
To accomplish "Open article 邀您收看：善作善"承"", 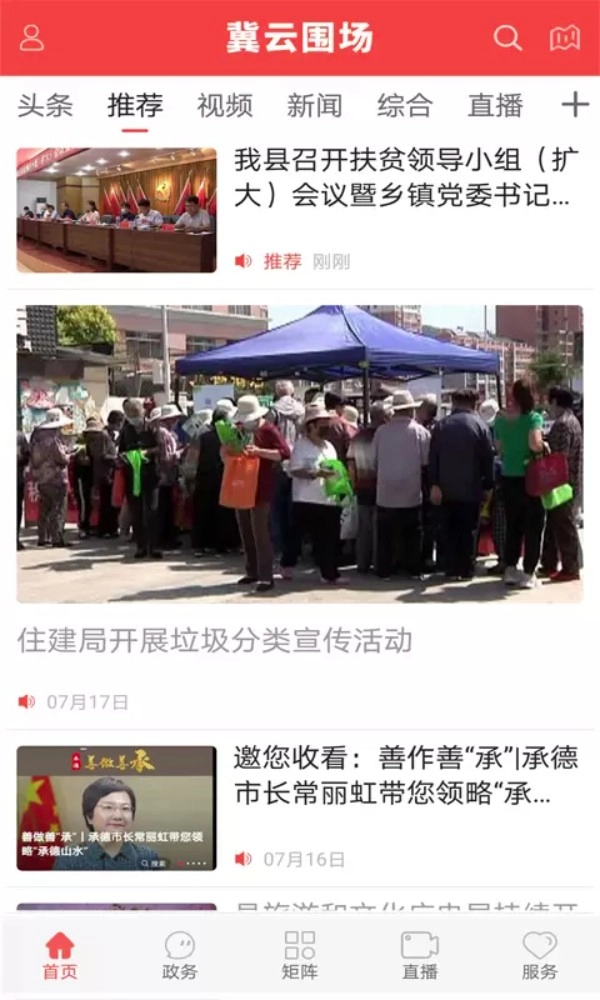I will click(x=405, y=775).
